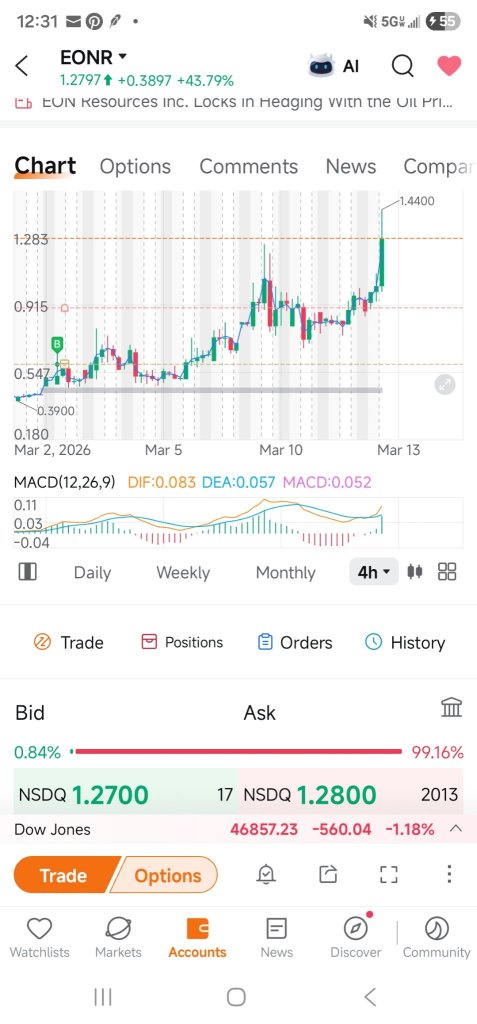Expand the chart to fullscreen view
The image size is (477, 1024).
click(445, 384)
